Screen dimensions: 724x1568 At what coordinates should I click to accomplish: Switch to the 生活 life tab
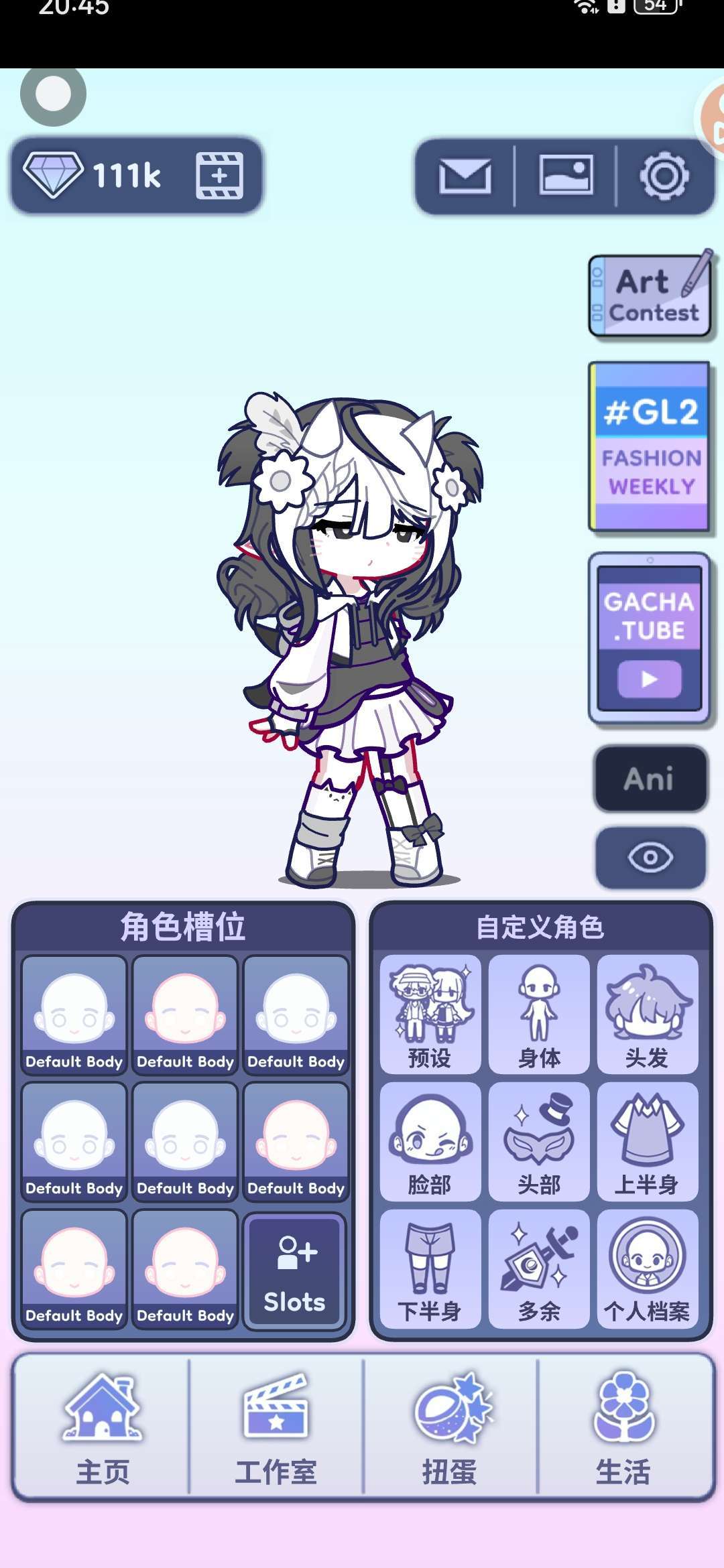point(623,1427)
